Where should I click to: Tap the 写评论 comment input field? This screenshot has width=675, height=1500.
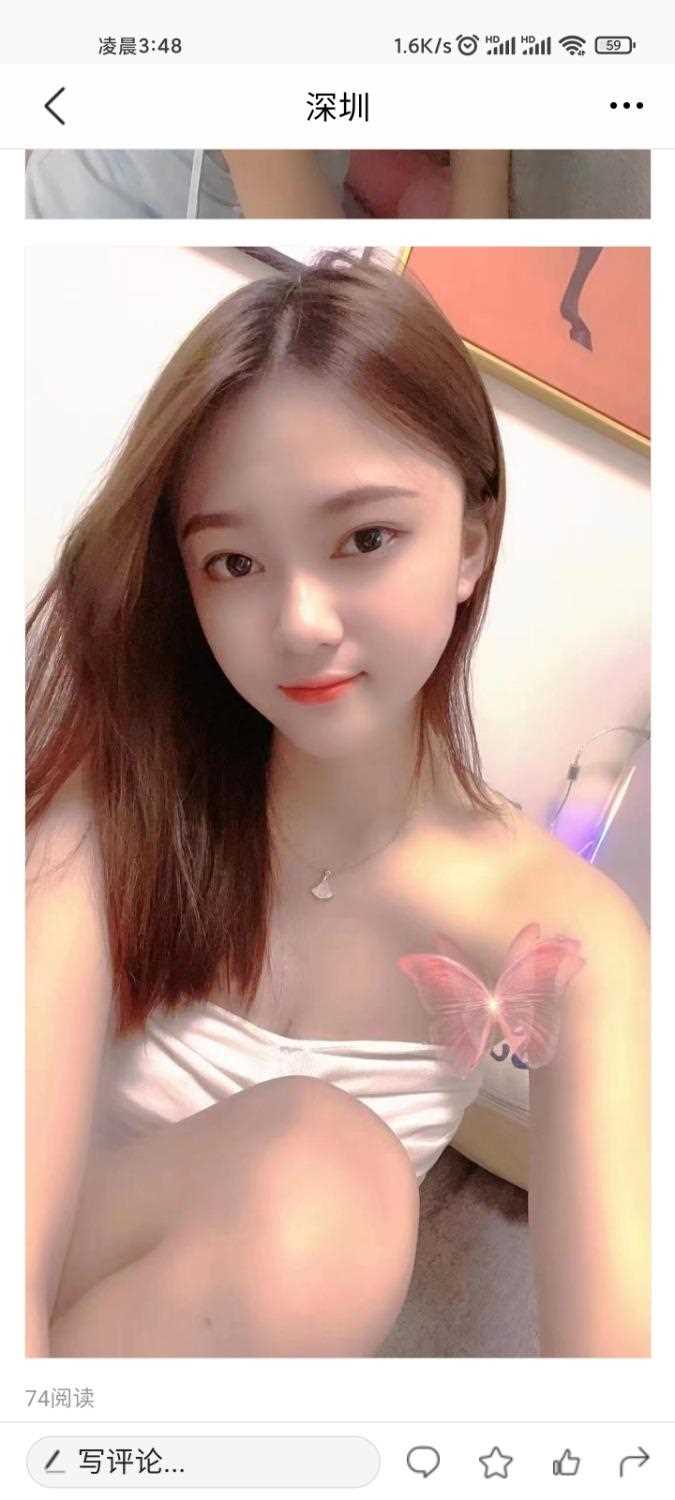click(203, 1463)
